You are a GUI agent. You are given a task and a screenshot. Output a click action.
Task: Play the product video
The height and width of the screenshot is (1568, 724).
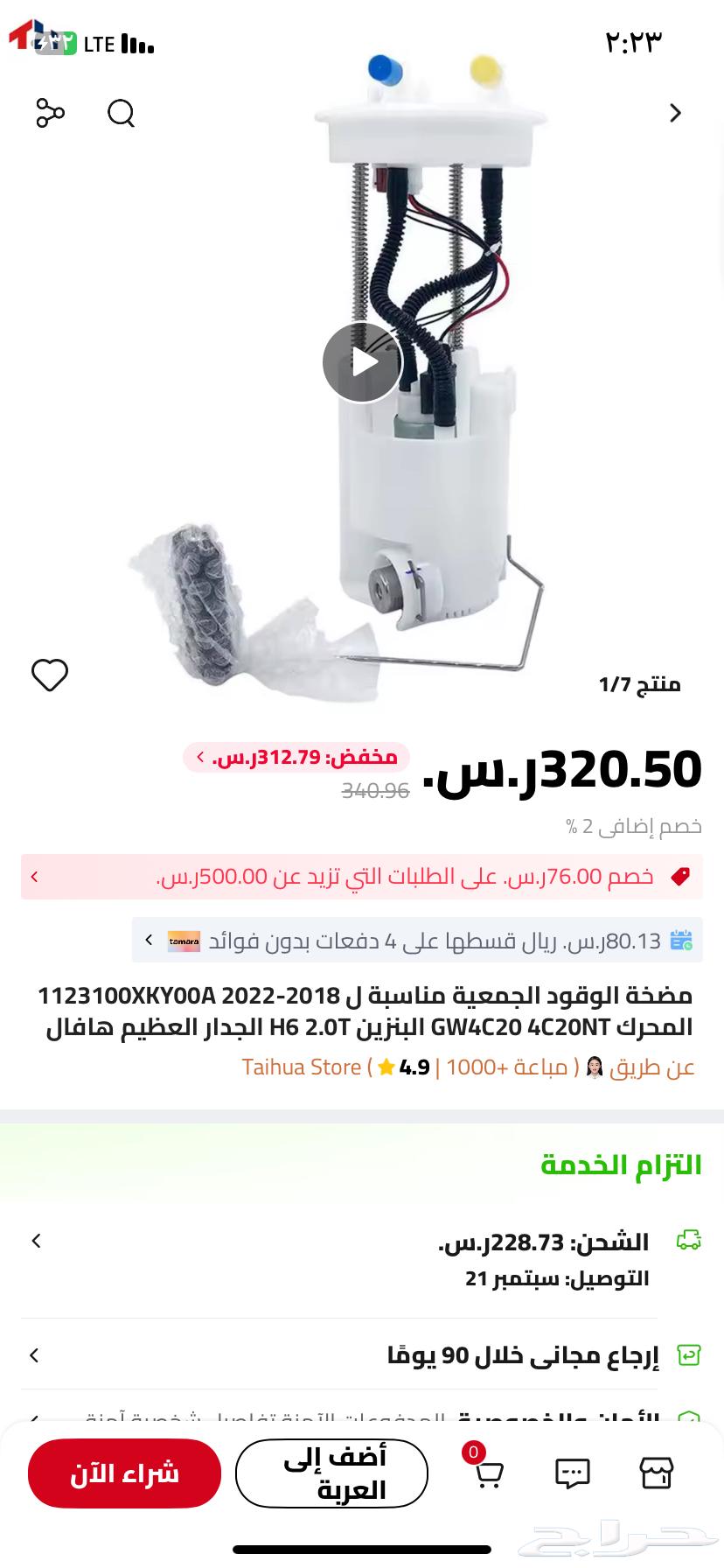[x=361, y=361]
